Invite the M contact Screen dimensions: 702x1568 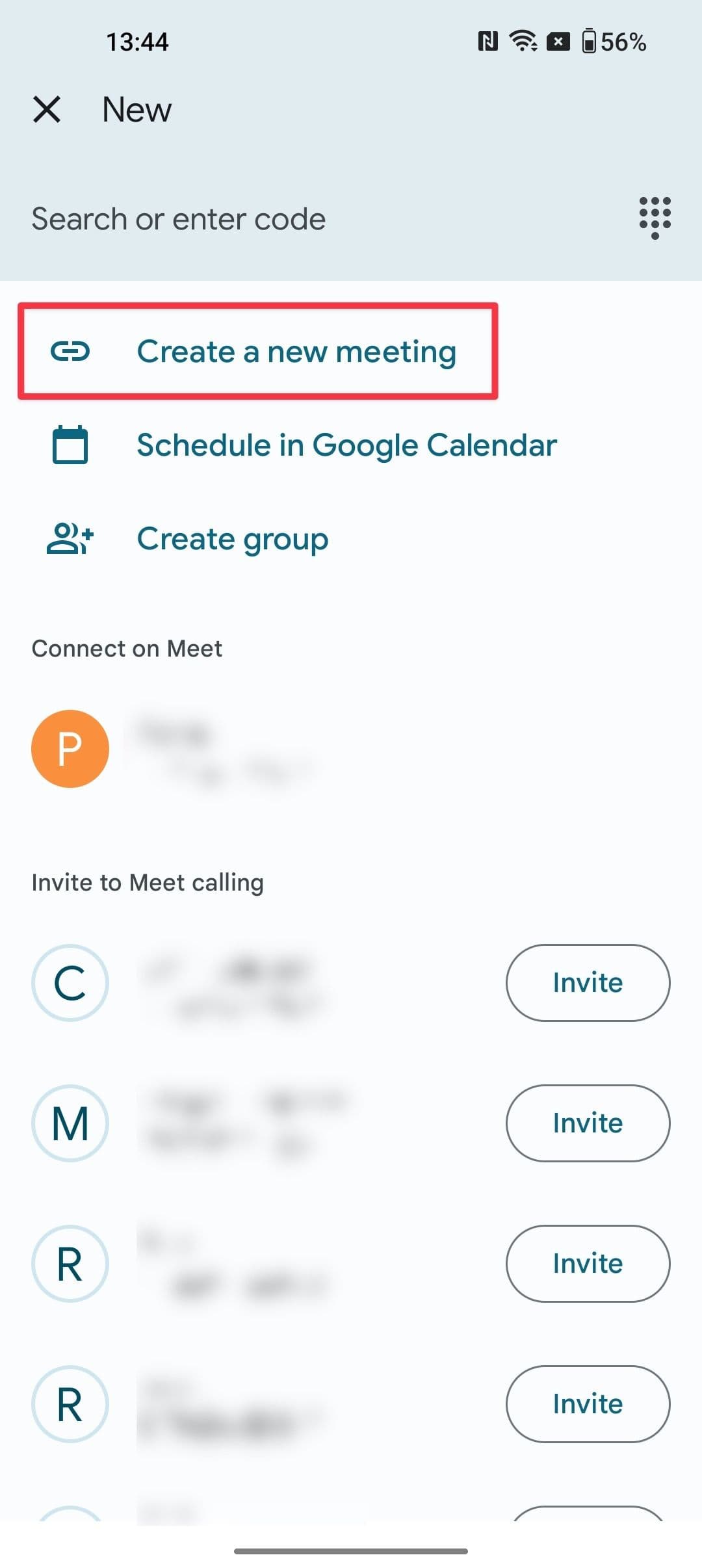pyautogui.click(x=587, y=1123)
